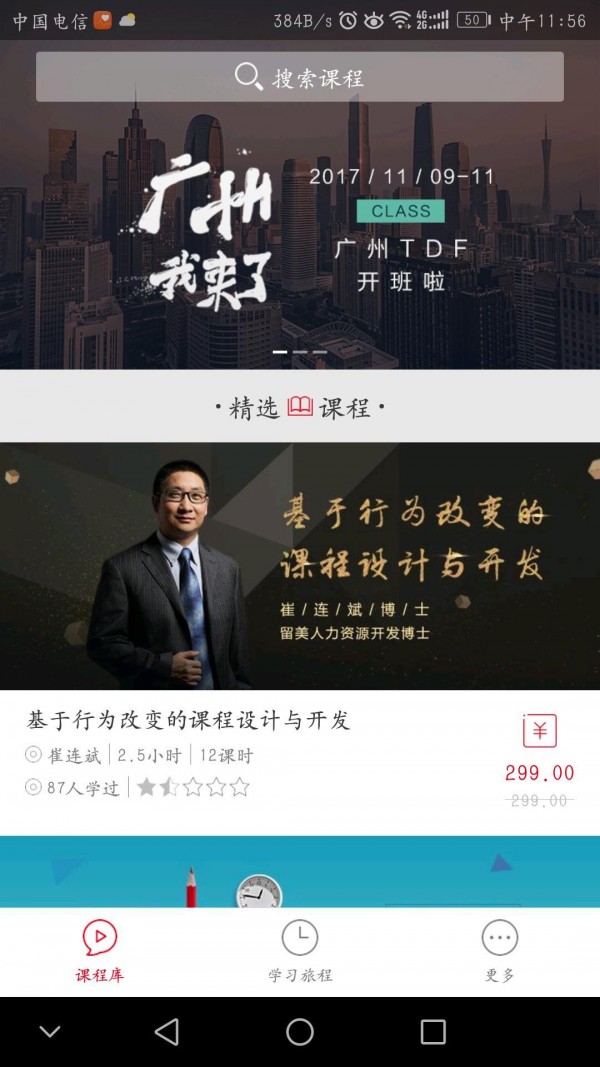The height and width of the screenshot is (1067, 600).
Task: Switch to the 课程库 tab
Action: 100,951
